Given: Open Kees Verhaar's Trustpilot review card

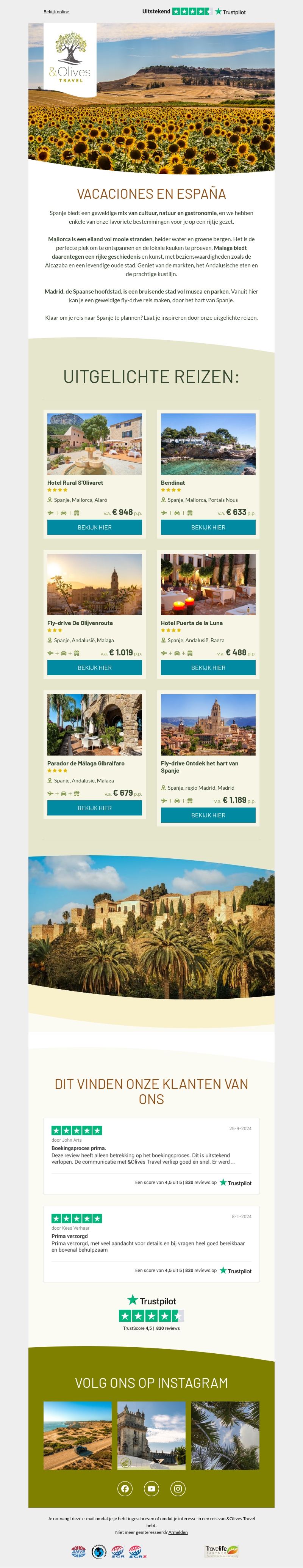Looking at the screenshot, I should click(151, 1244).
